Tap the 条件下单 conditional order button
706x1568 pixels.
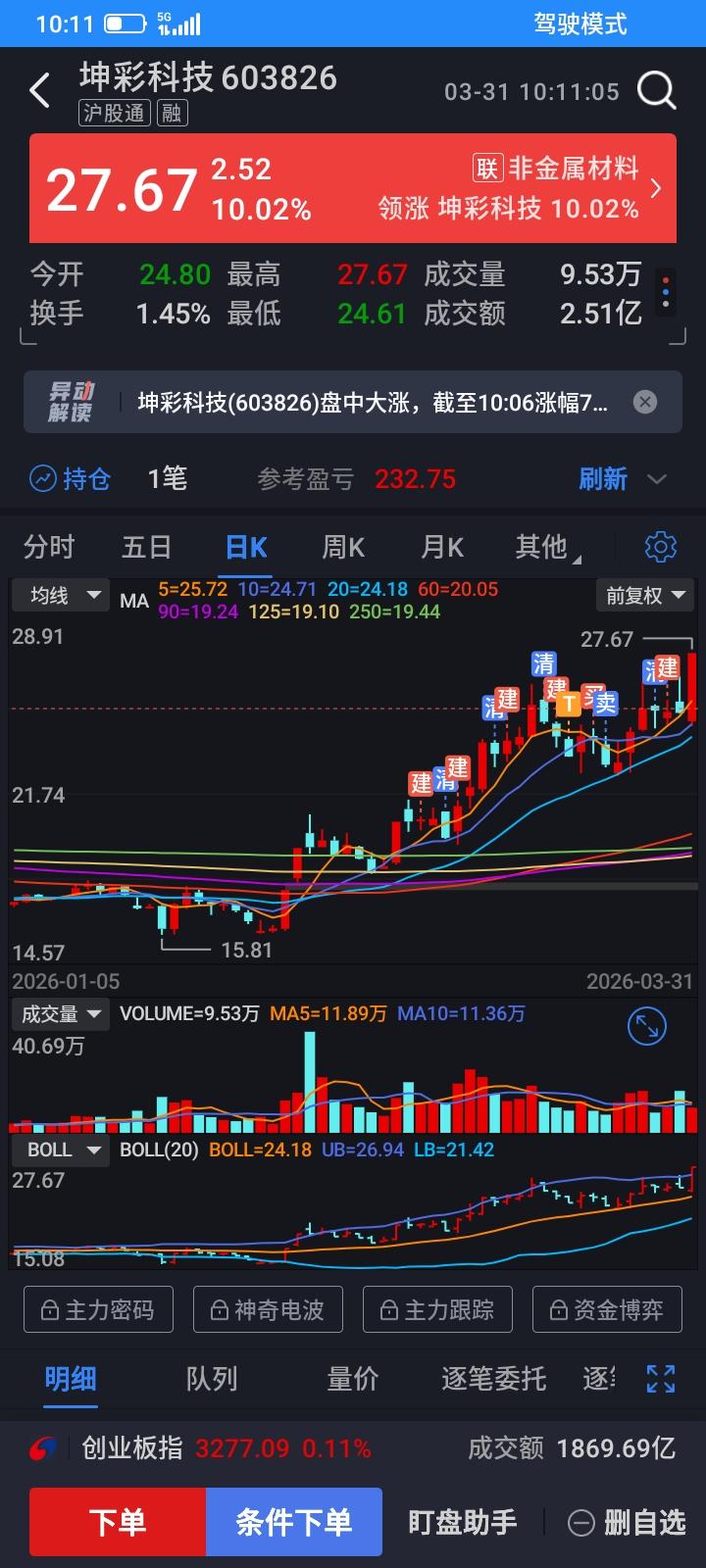coord(294,1521)
